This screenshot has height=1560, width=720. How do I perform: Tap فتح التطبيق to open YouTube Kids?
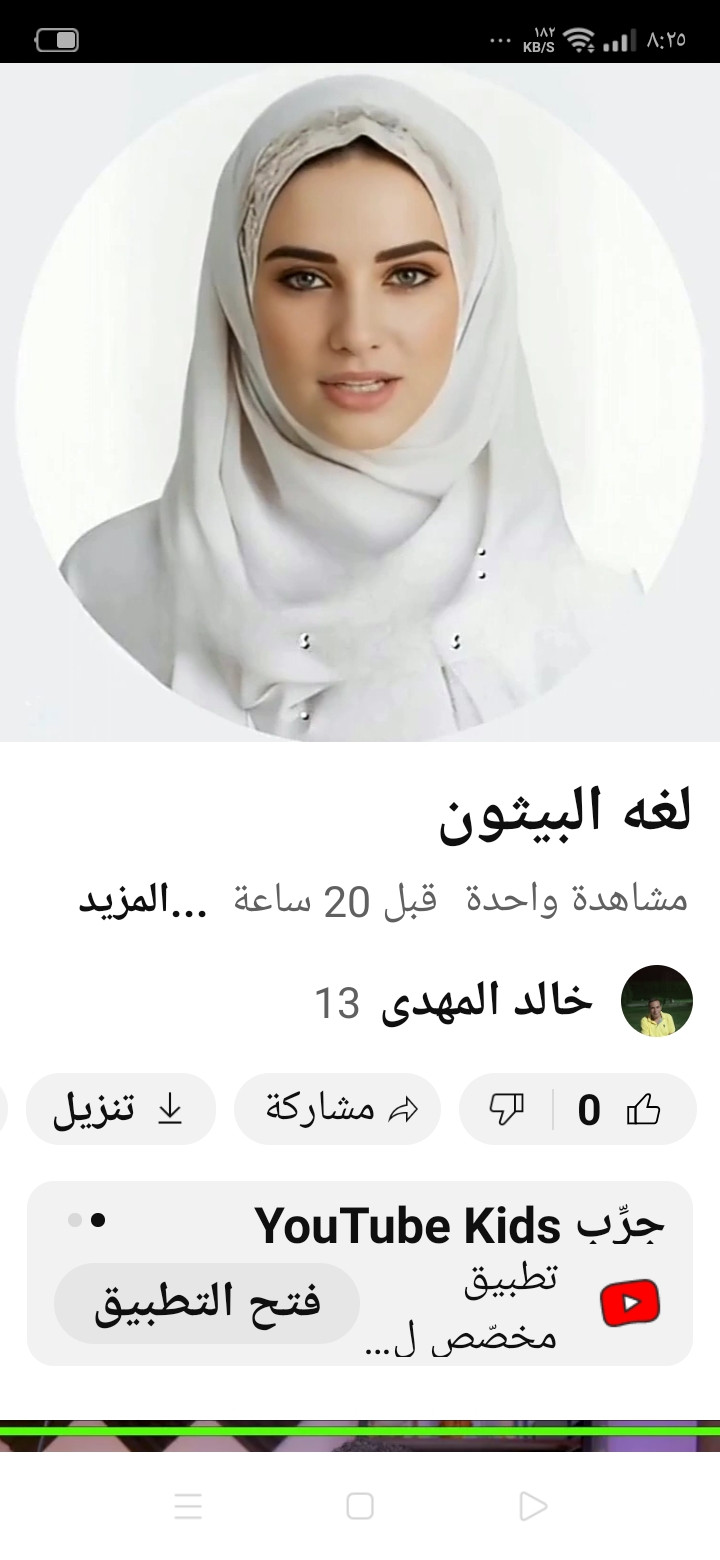click(207, 1303)
